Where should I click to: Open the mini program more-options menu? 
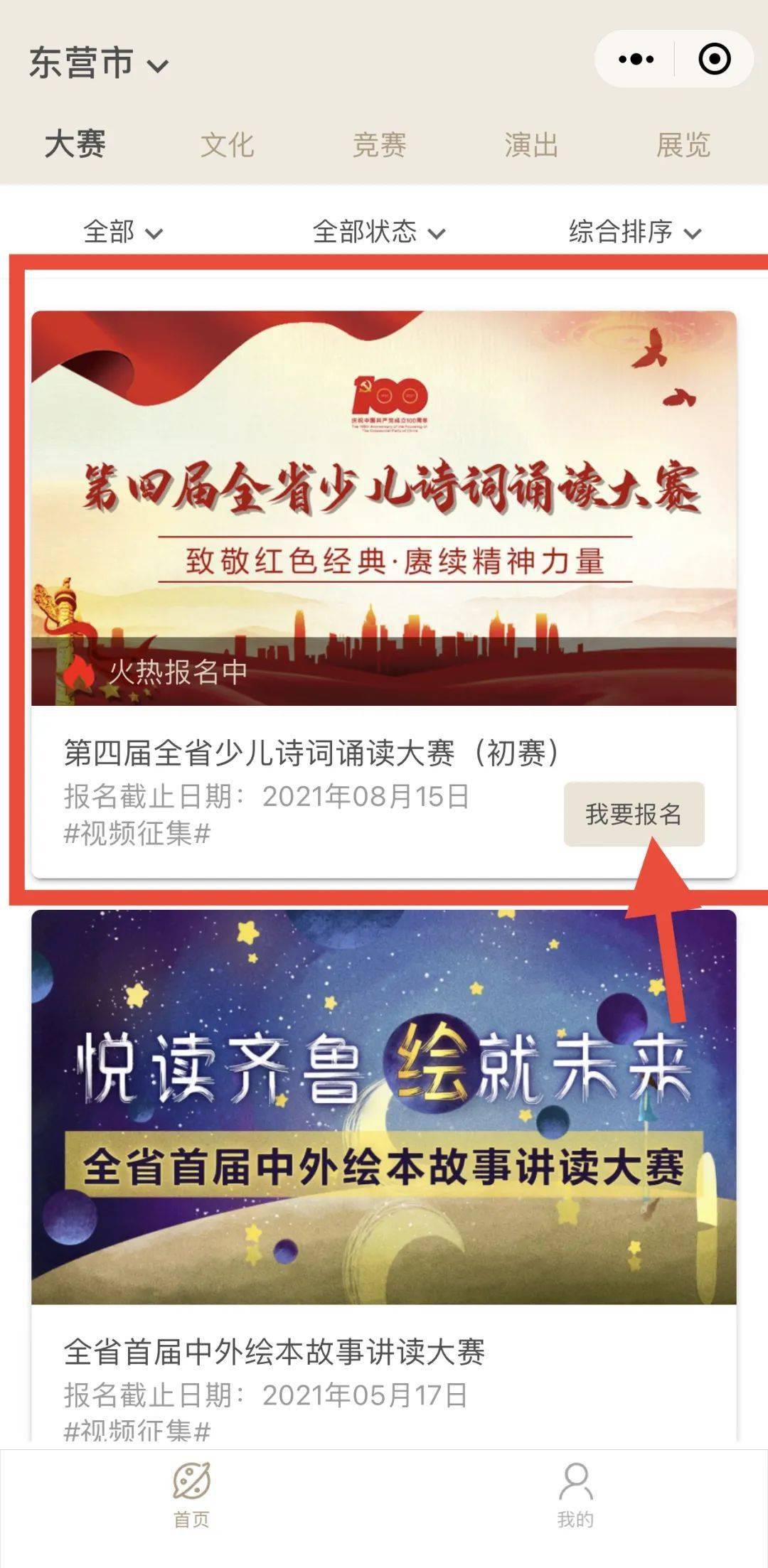636,59
